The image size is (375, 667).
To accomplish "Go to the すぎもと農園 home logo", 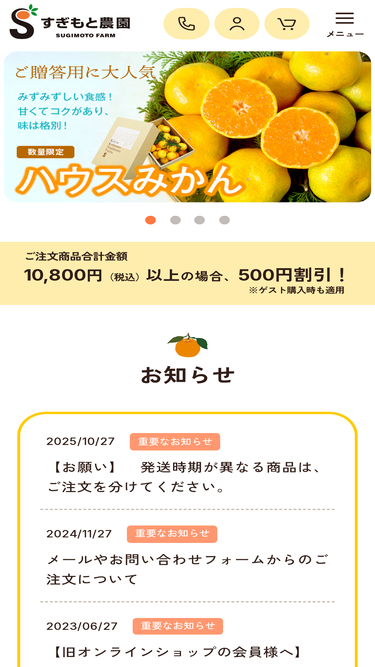I will coord(70,22).
